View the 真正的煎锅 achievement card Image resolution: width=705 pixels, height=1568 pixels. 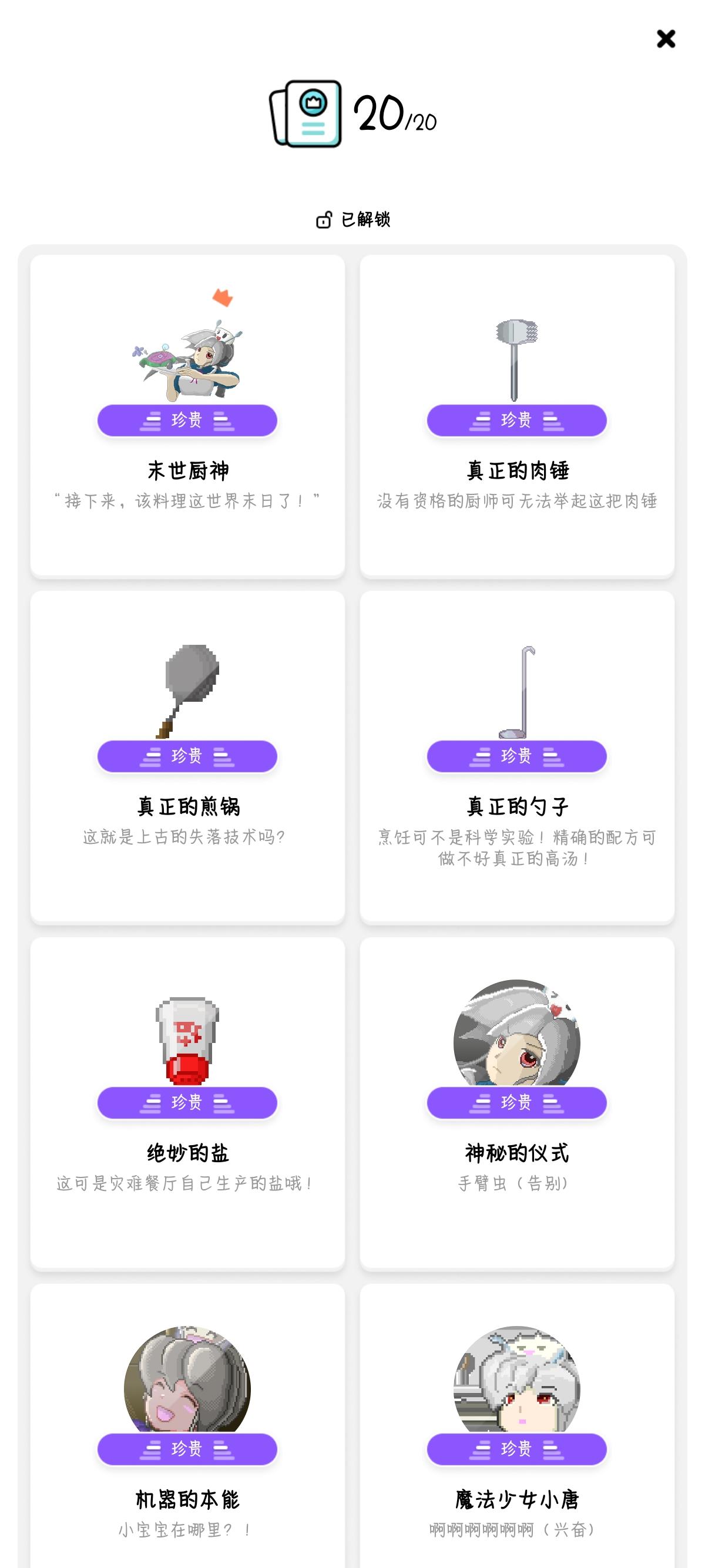pyautogui.click(x=187, y=756)
